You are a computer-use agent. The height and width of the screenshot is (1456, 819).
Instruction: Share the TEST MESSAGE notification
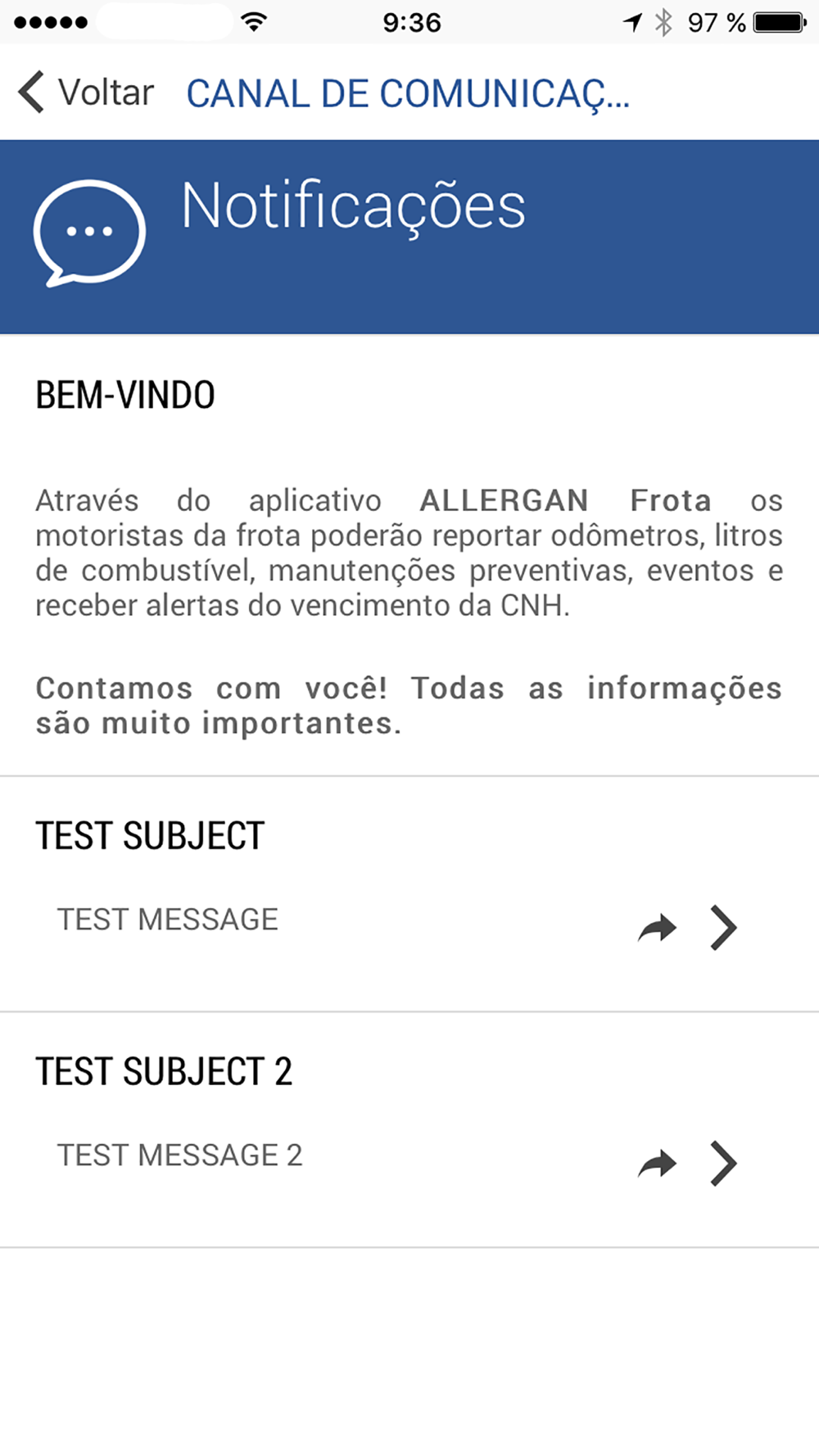pyautogui.click(x=657, y=928)
